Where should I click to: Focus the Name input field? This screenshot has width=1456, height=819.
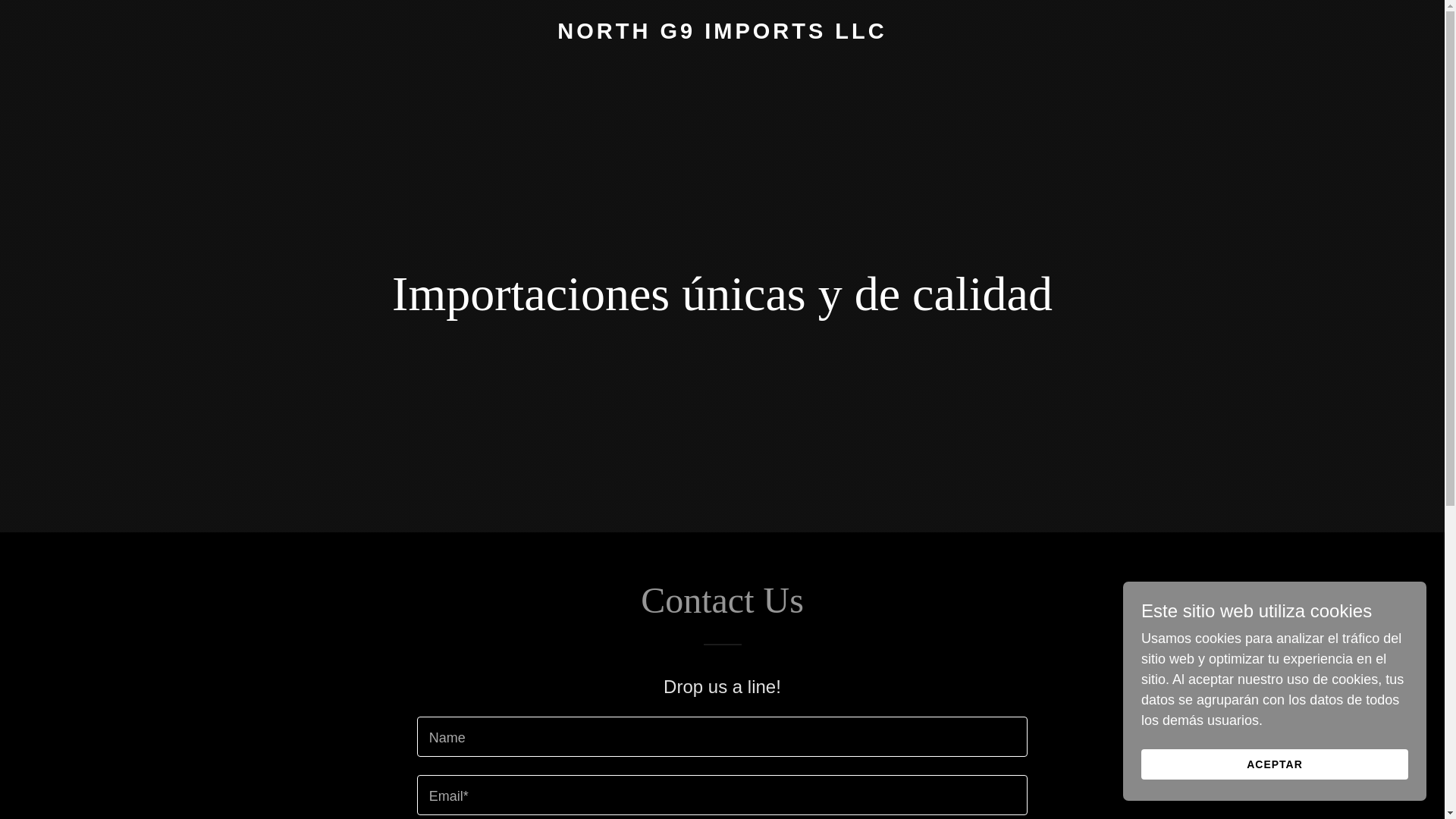coord(721,736)
